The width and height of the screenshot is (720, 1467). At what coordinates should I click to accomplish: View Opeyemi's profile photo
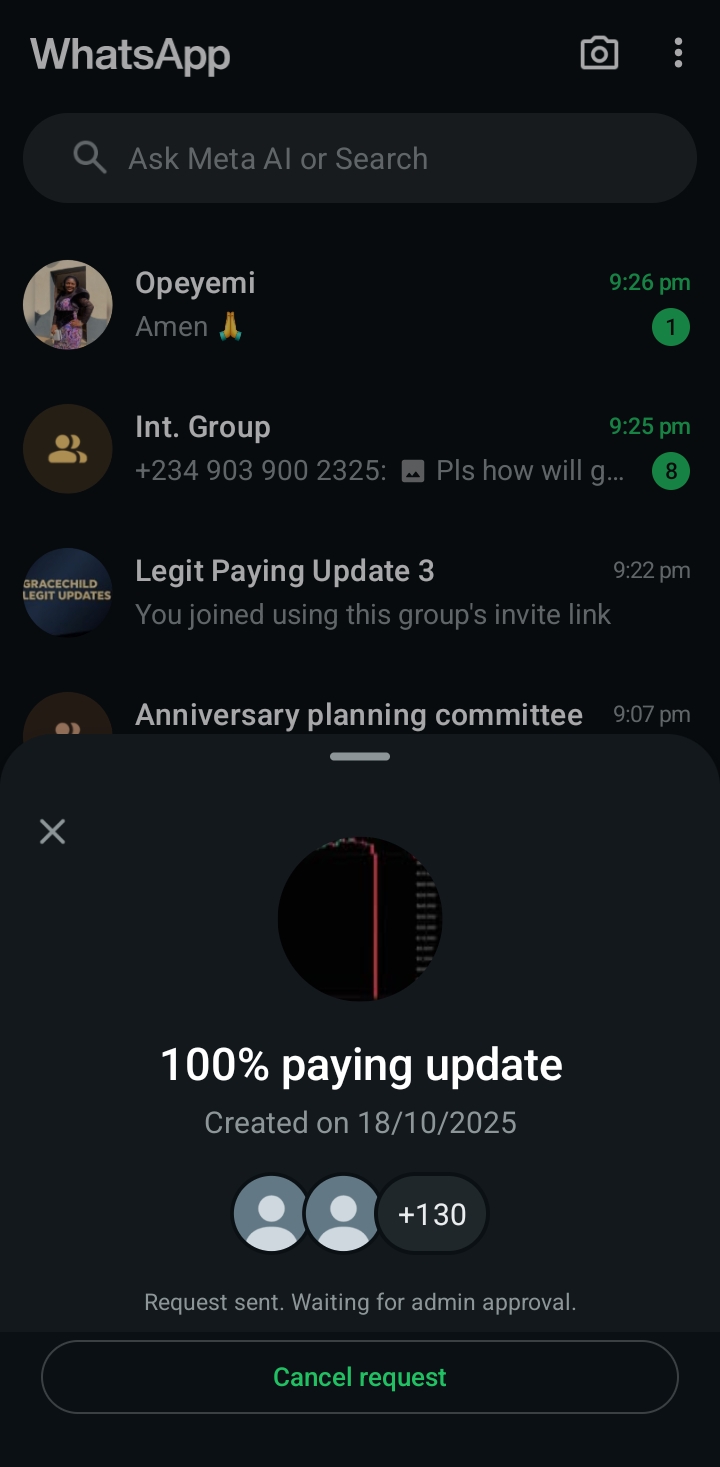pos(68,305)
